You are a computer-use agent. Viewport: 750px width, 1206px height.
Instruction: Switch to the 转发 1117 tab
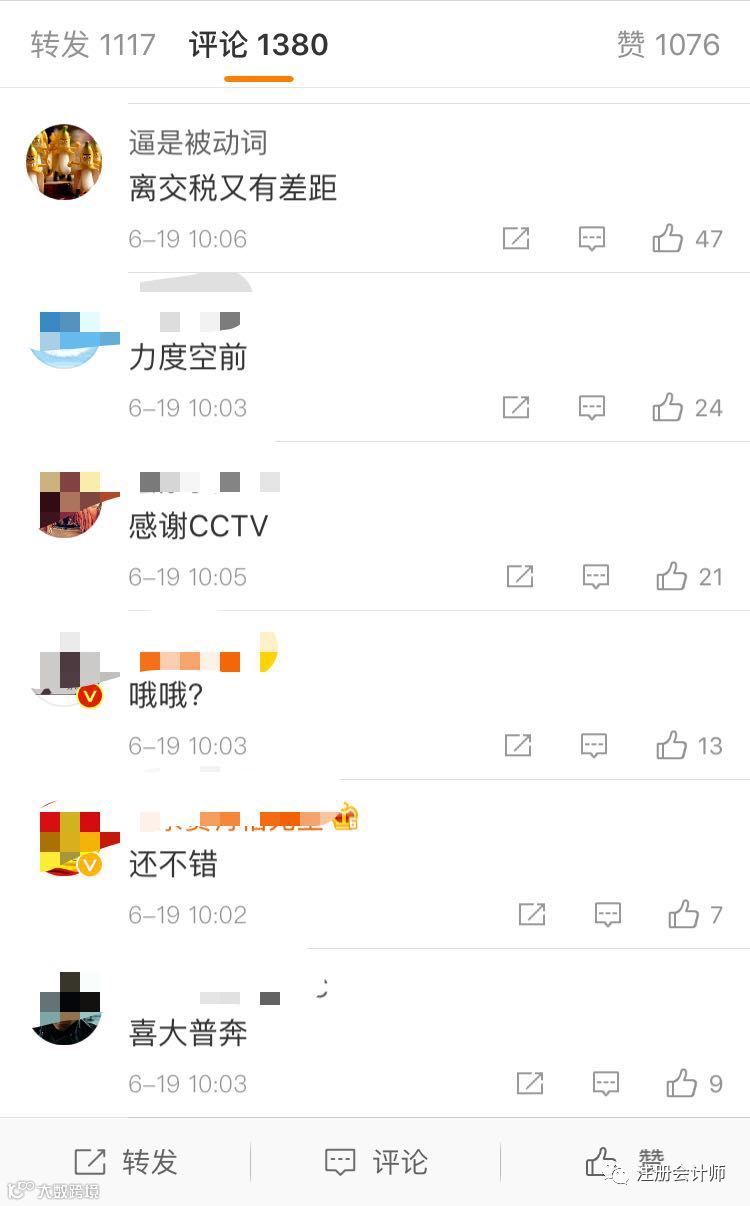pos(93,45)
